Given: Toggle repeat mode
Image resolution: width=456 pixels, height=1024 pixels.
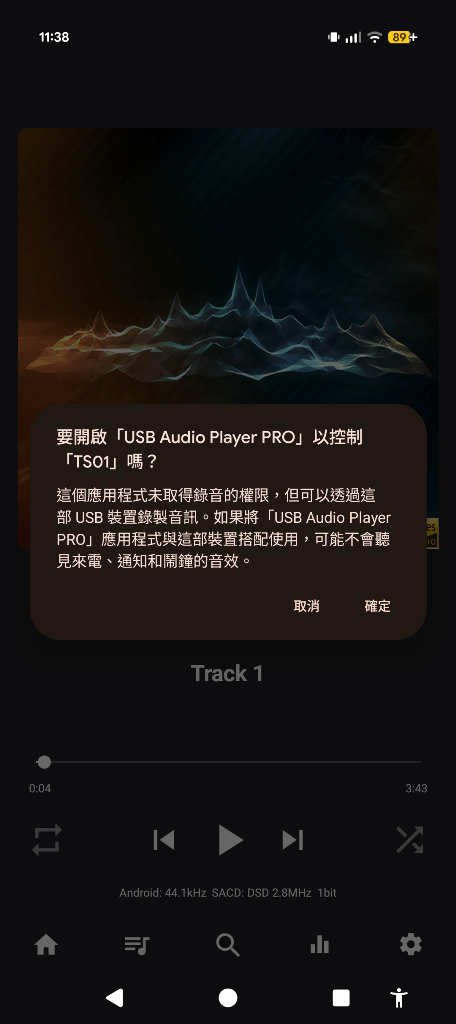Looking at the screenshot, I should coord(47,840).
